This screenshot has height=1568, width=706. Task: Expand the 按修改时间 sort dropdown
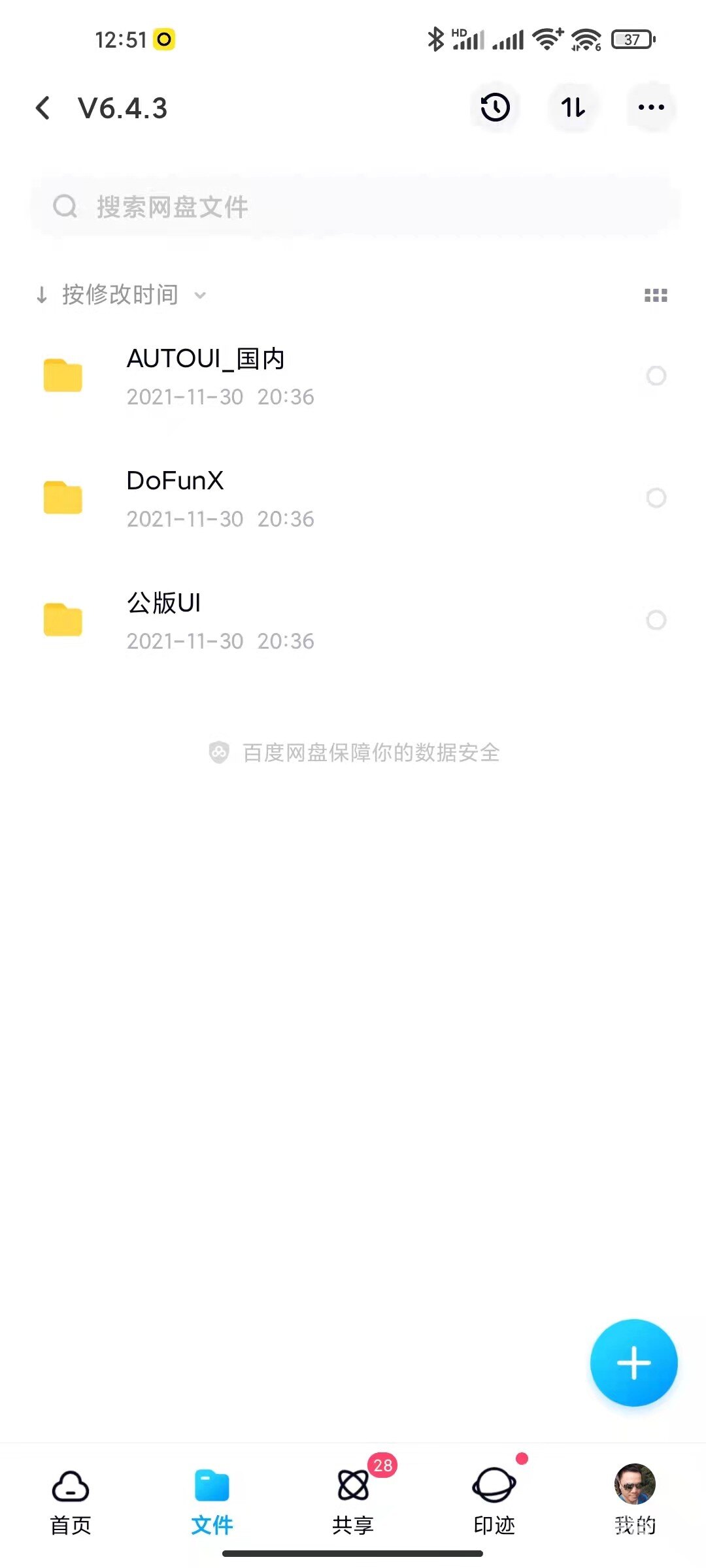[121, 295]
